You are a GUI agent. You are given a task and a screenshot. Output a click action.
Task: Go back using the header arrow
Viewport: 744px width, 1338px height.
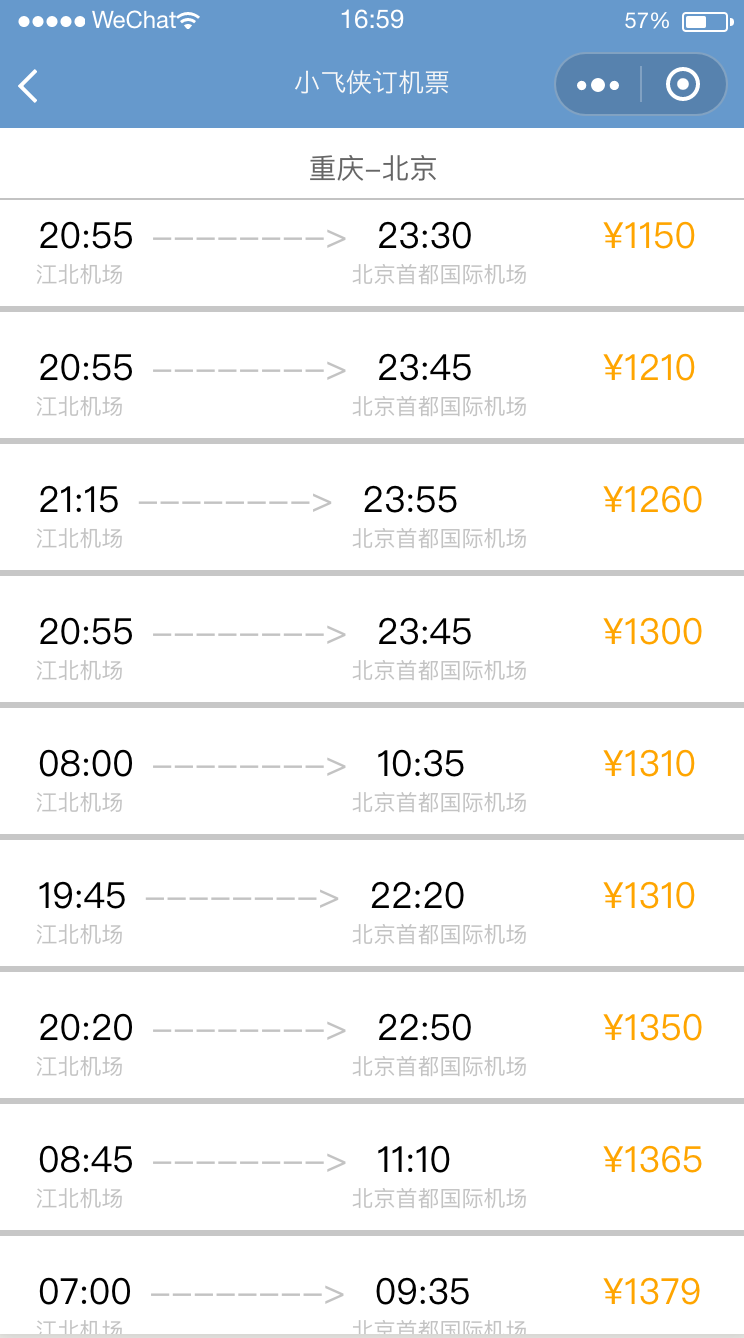(x=29, y=86)
